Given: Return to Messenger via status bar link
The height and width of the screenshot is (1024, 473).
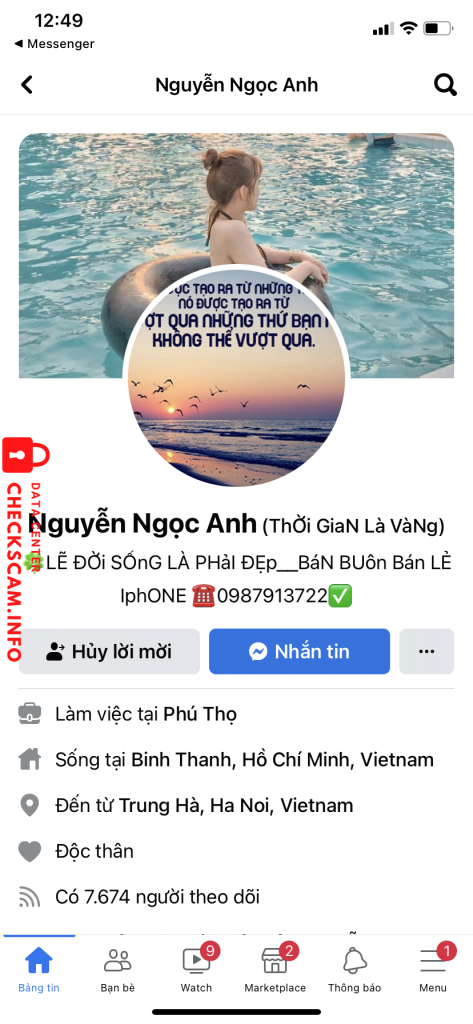Looking at the screenshot, I should (55, 44).
